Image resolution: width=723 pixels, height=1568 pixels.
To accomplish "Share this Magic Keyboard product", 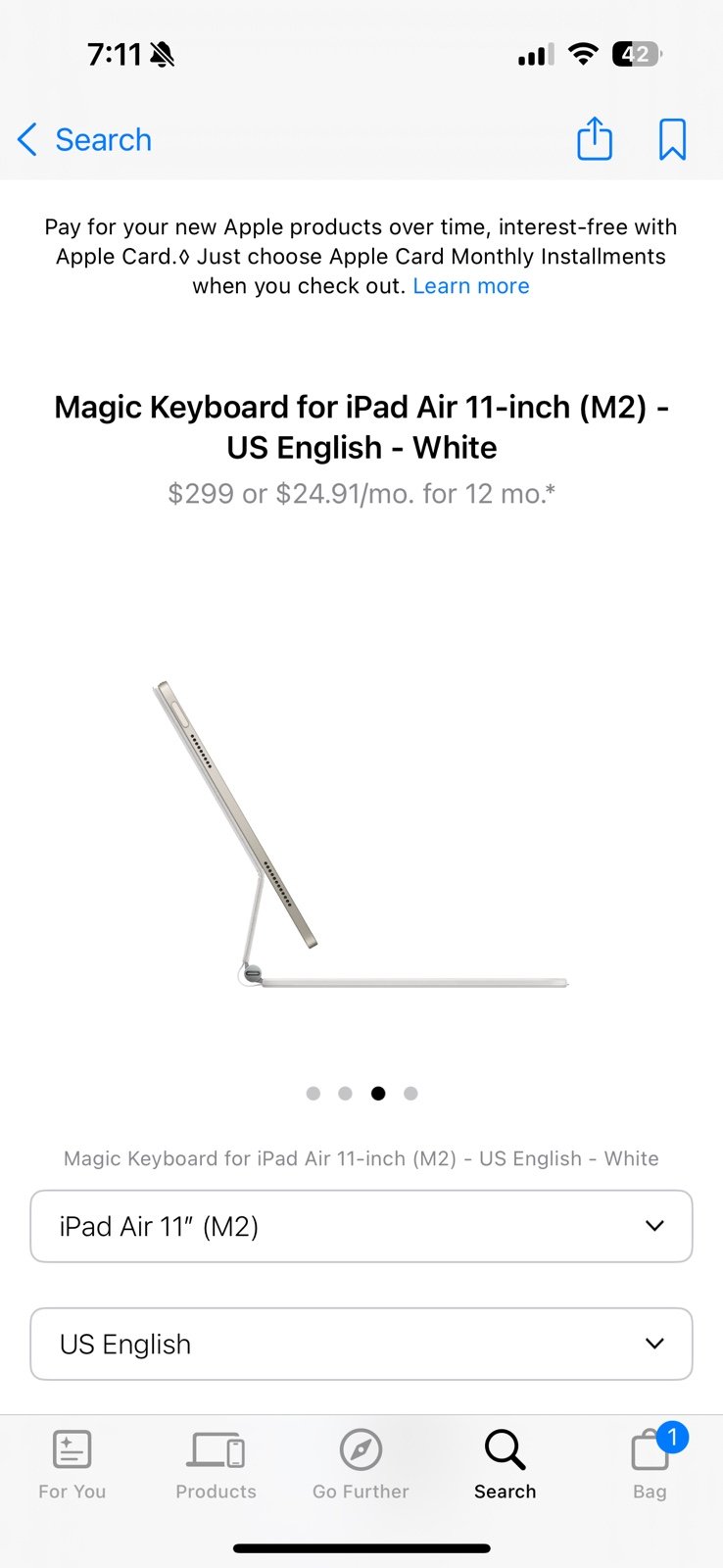I will tap(594, 138).
